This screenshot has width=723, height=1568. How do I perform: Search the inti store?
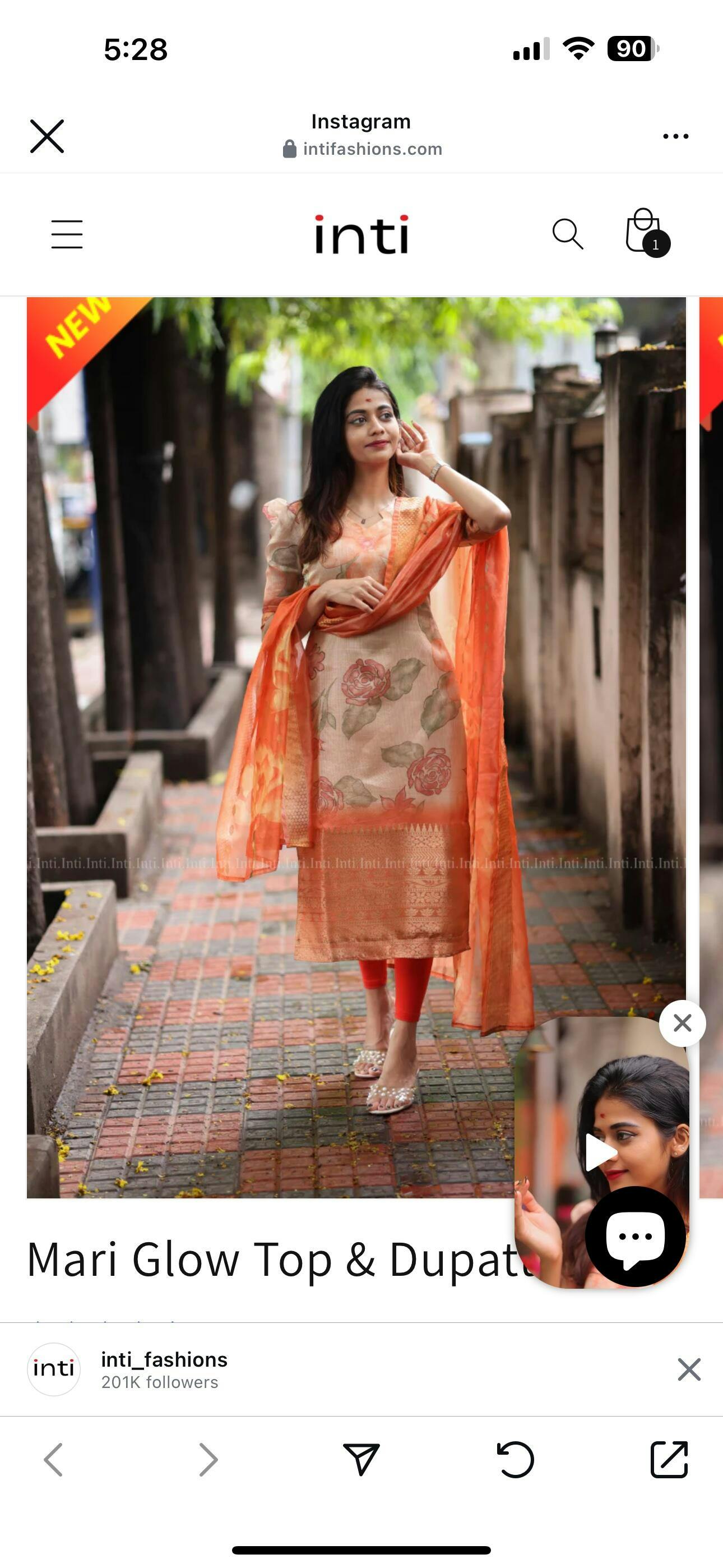568,234
